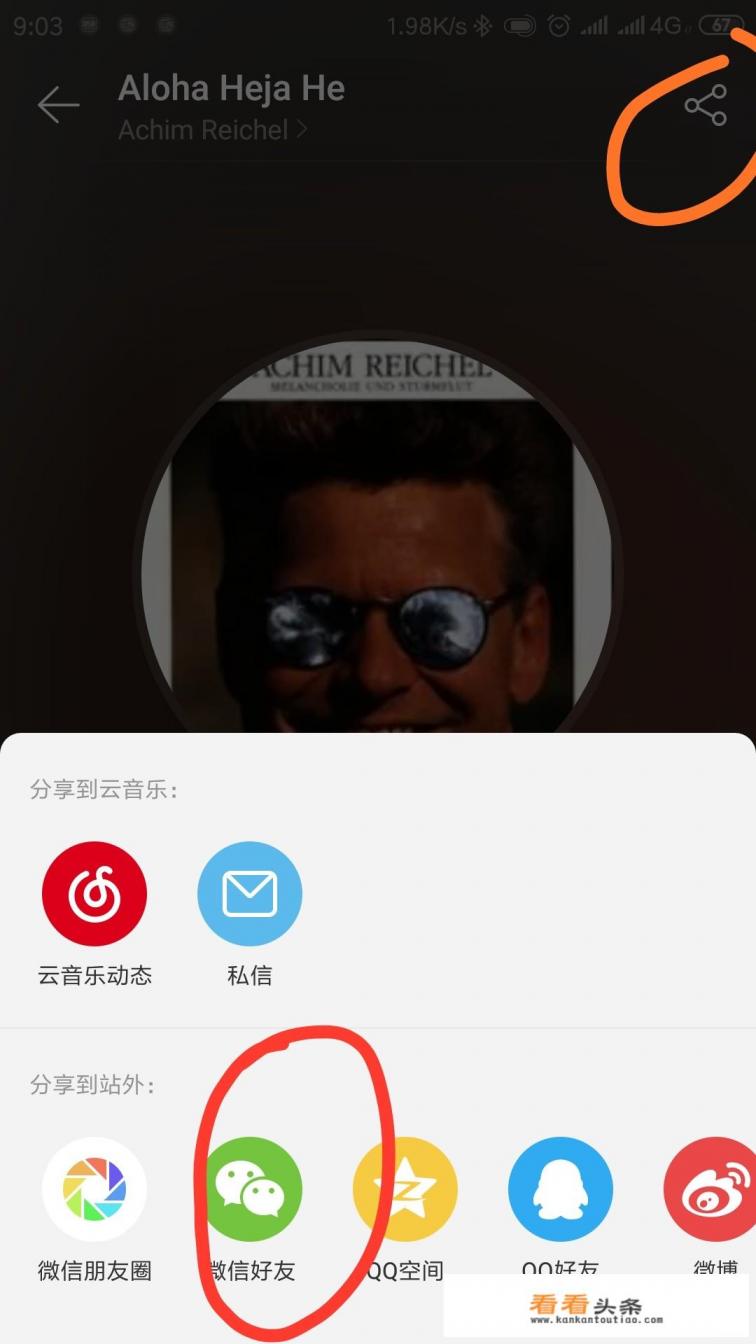756x1344 pixels.
Task: Toggle the Bluetooth status icon
Action: click(x=480, y=25)
